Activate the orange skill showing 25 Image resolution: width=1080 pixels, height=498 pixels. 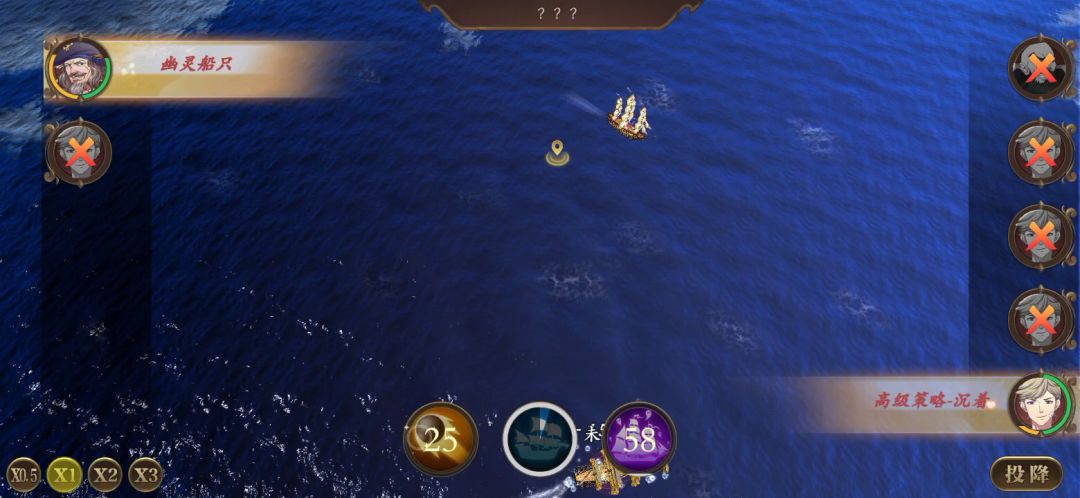[x=441, y=438]
